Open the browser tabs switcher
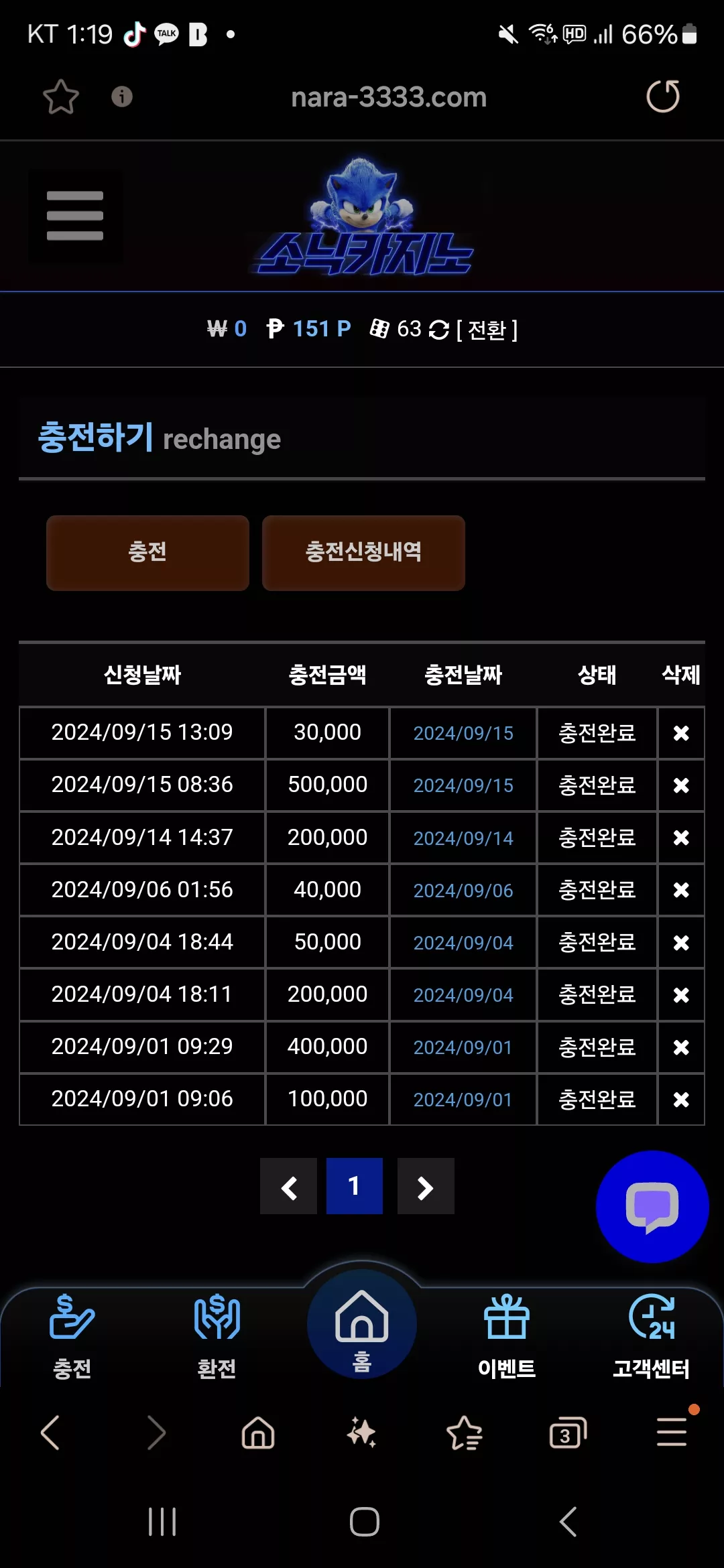The height and width of the screenshot is (1568, 724). coord(568,1433)
